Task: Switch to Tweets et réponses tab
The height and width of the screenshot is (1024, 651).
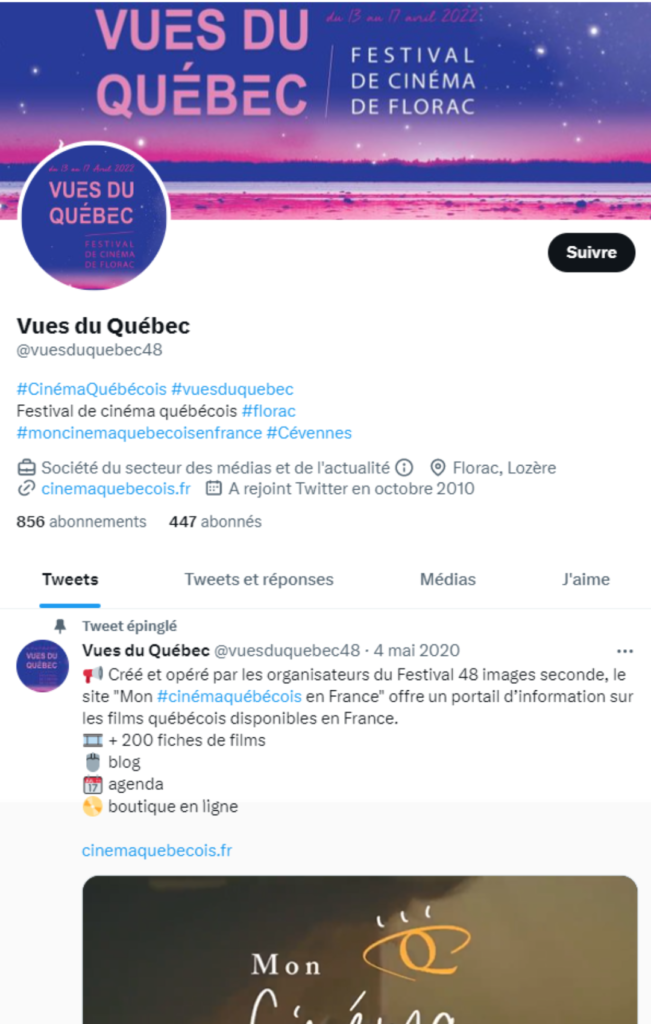Action: coord(259,579)
